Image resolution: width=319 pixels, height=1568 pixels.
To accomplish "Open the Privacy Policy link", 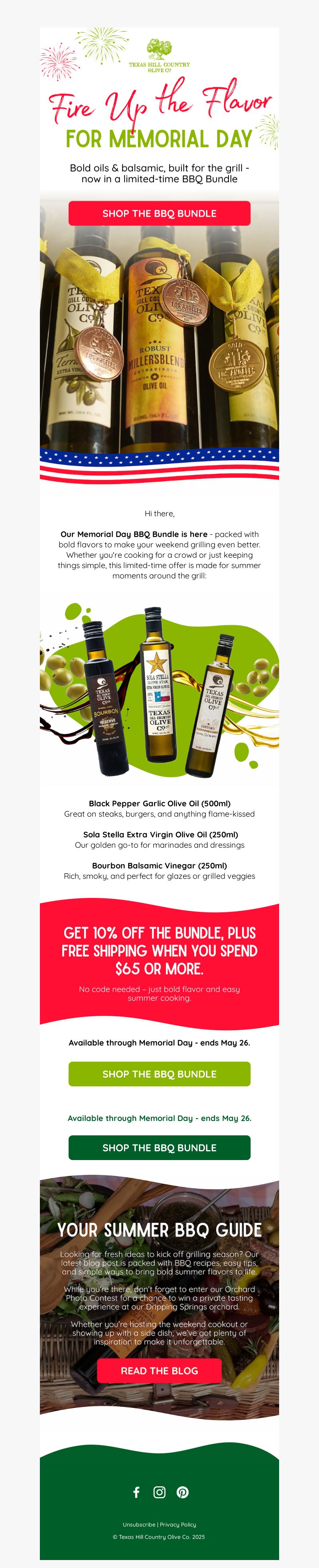I will coord(178,1525).
